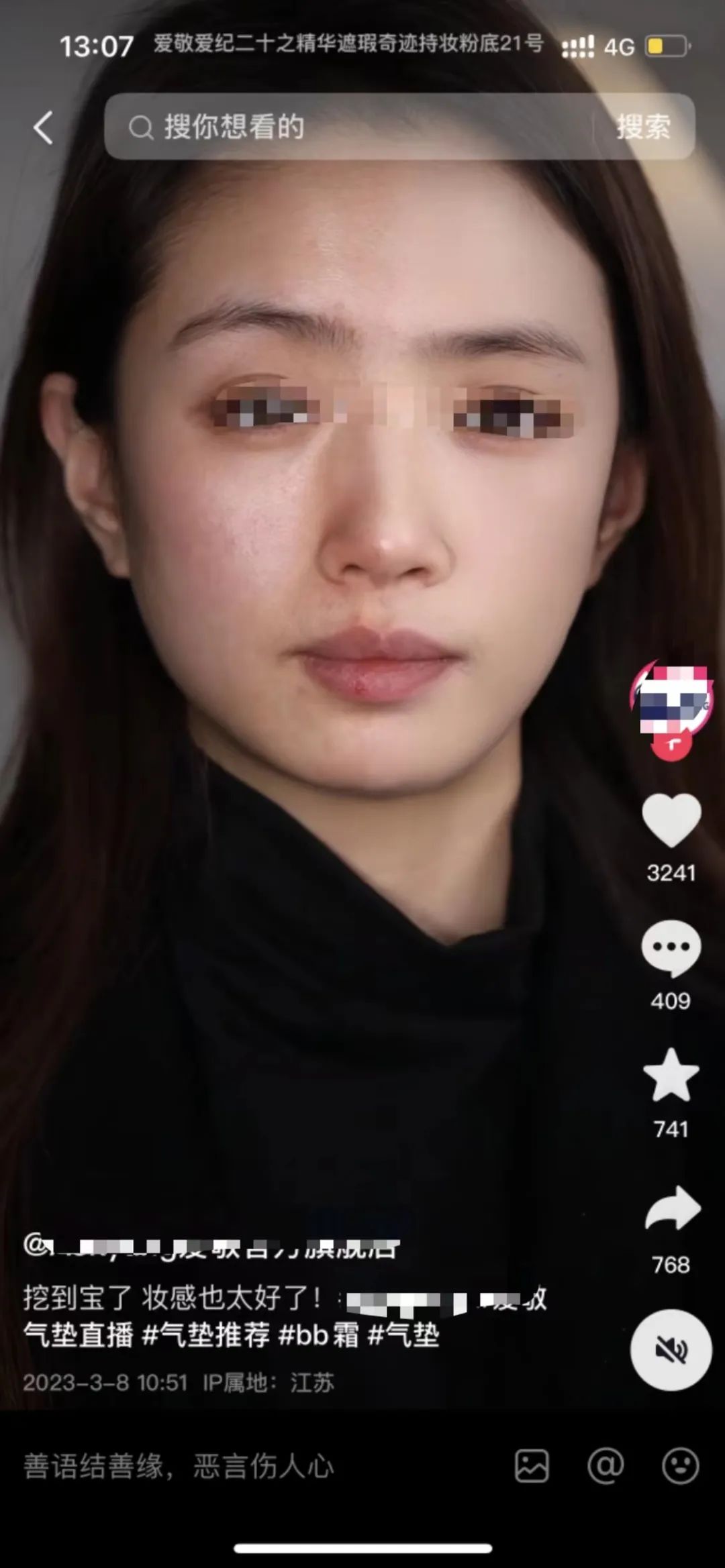Screen dimensions: 725x1568
Task: Open the emoji picker
Action: click(680, 1466)
